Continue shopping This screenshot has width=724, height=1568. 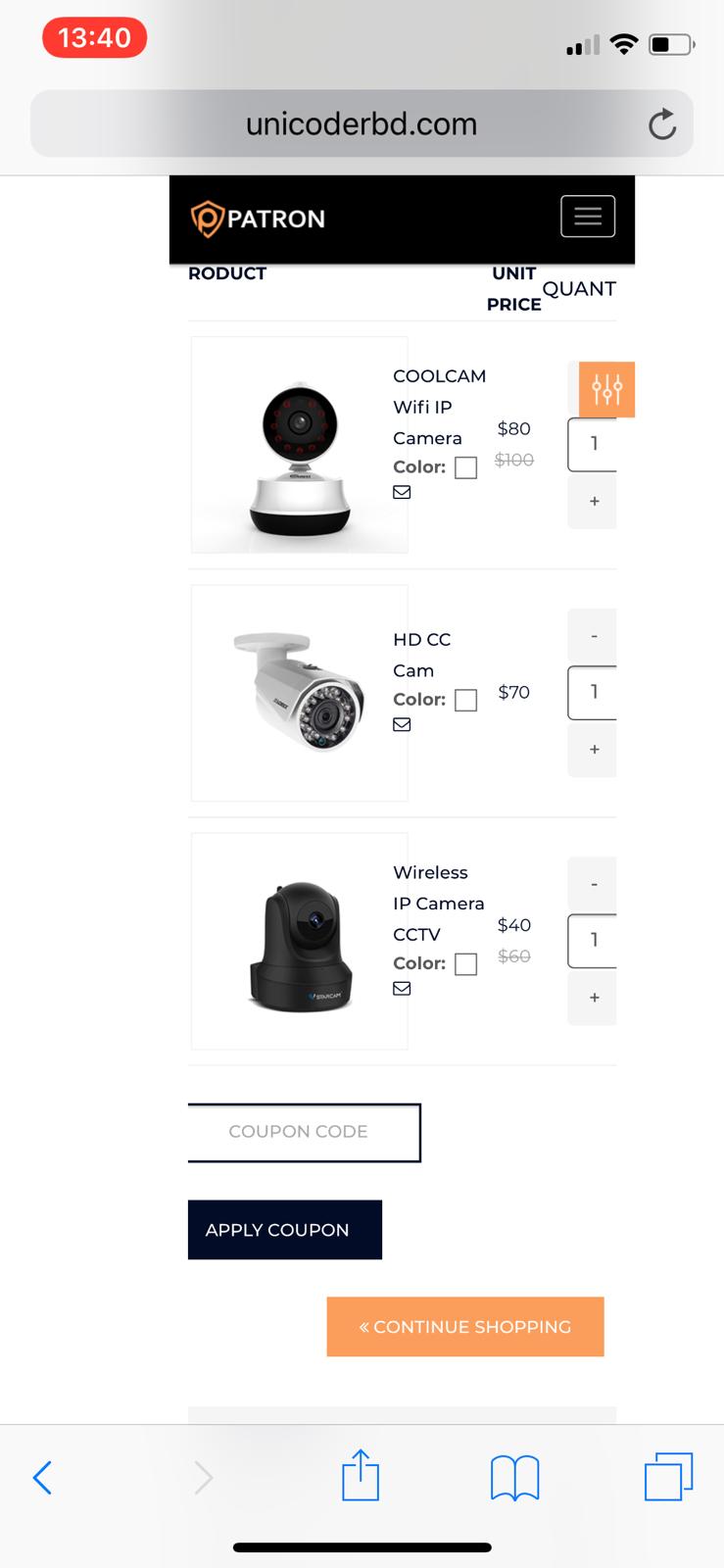[465, 1327]
